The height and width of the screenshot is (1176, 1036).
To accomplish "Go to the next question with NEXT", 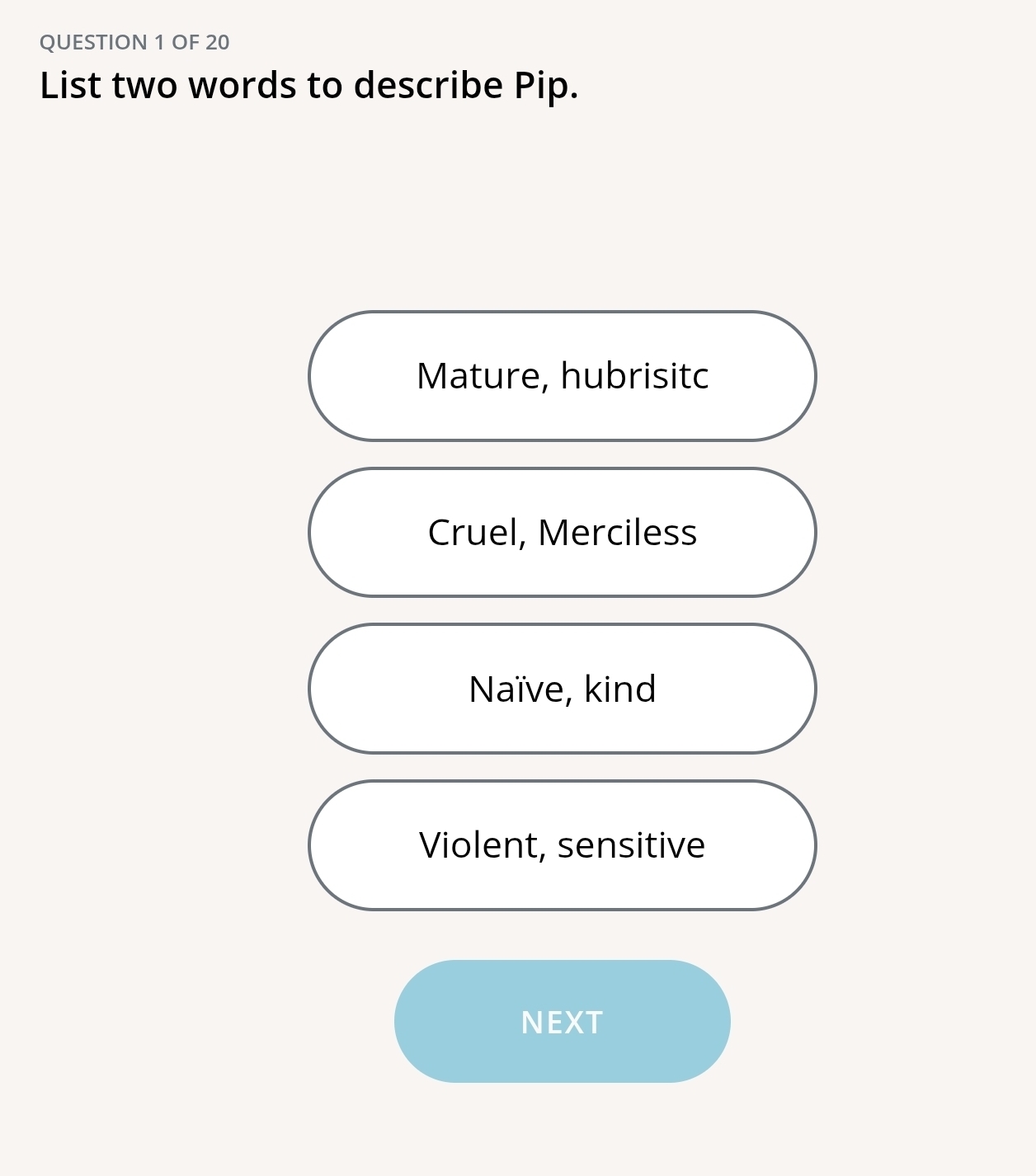I will tap(563, 1021).
